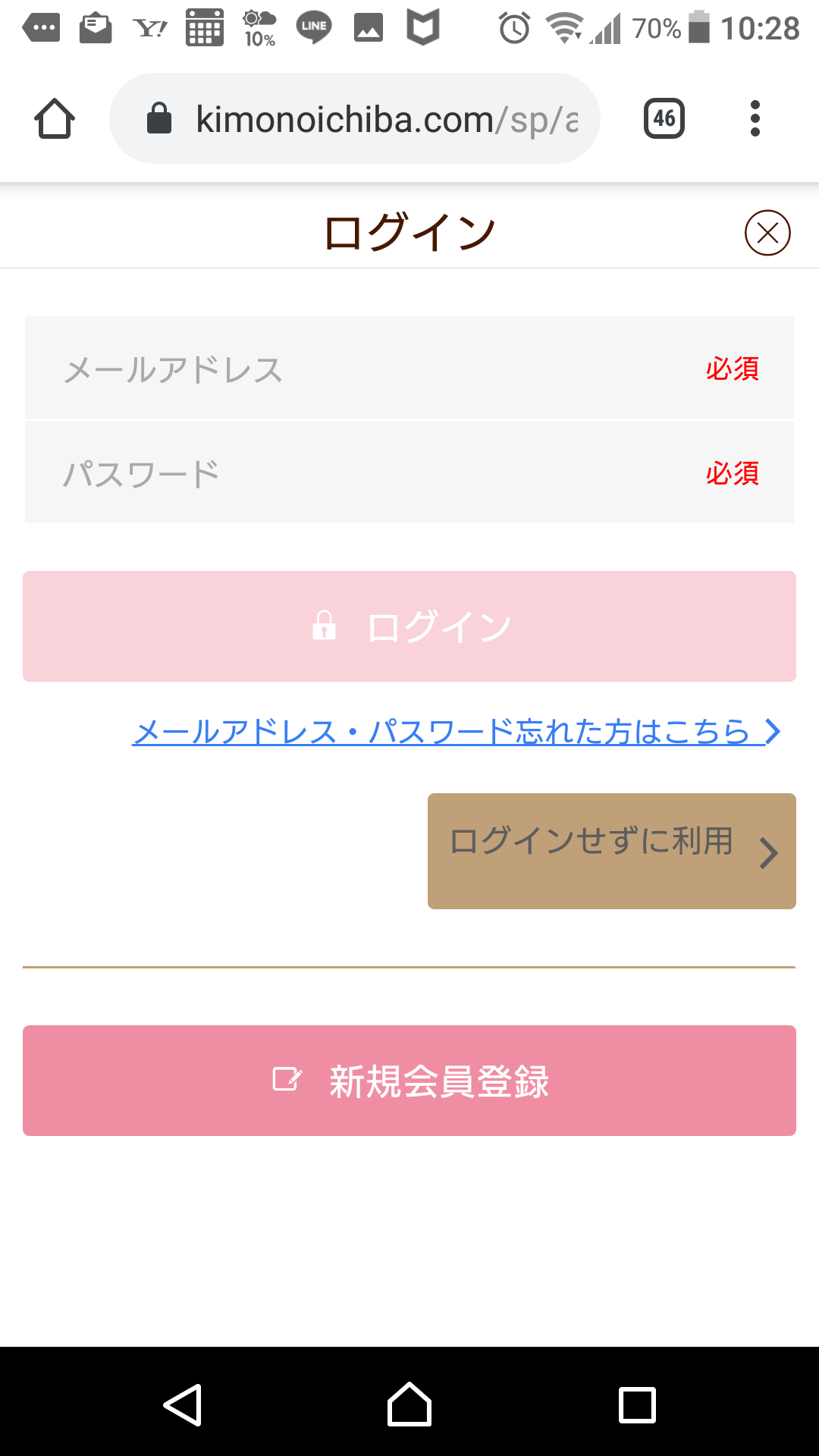819x1456 pixels.
Task: Open recent apps
Action: (x=637, y=1404)
